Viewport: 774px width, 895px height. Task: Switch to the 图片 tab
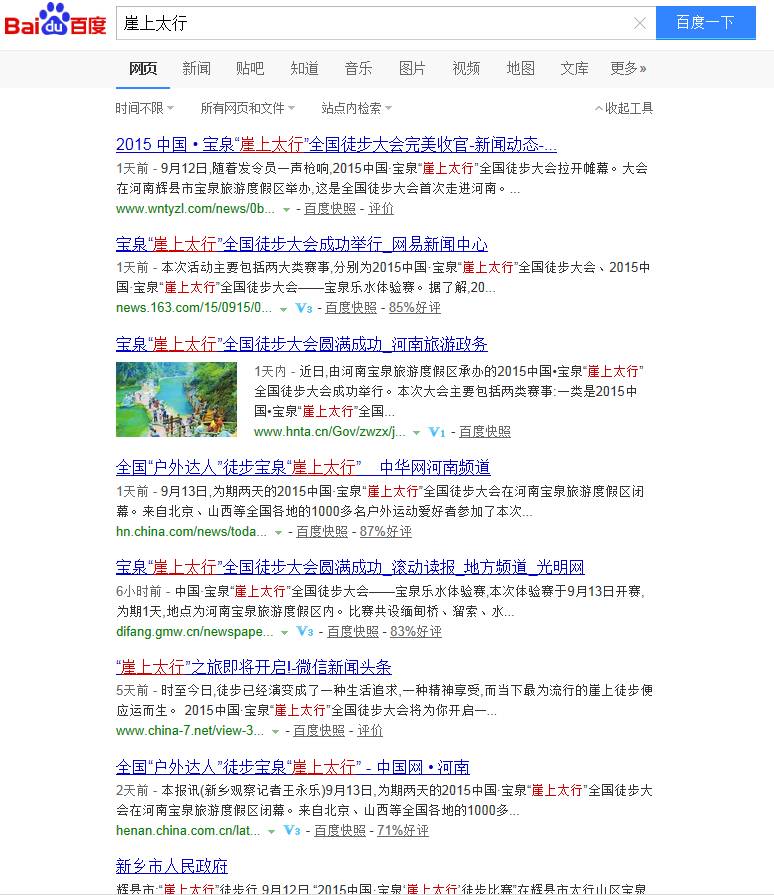[412, 68]
